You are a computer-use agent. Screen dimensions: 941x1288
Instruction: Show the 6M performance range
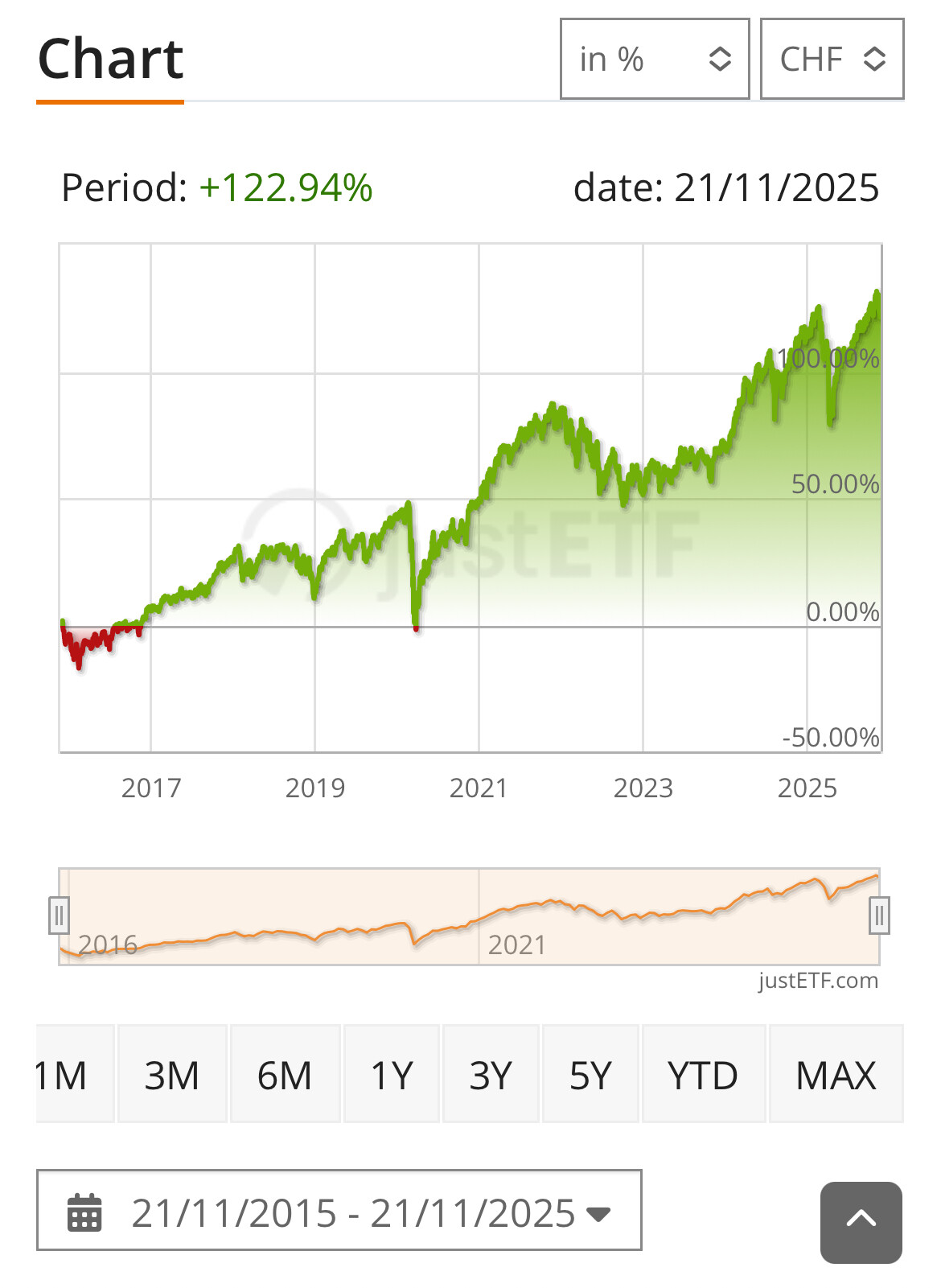pos(285,1075)
